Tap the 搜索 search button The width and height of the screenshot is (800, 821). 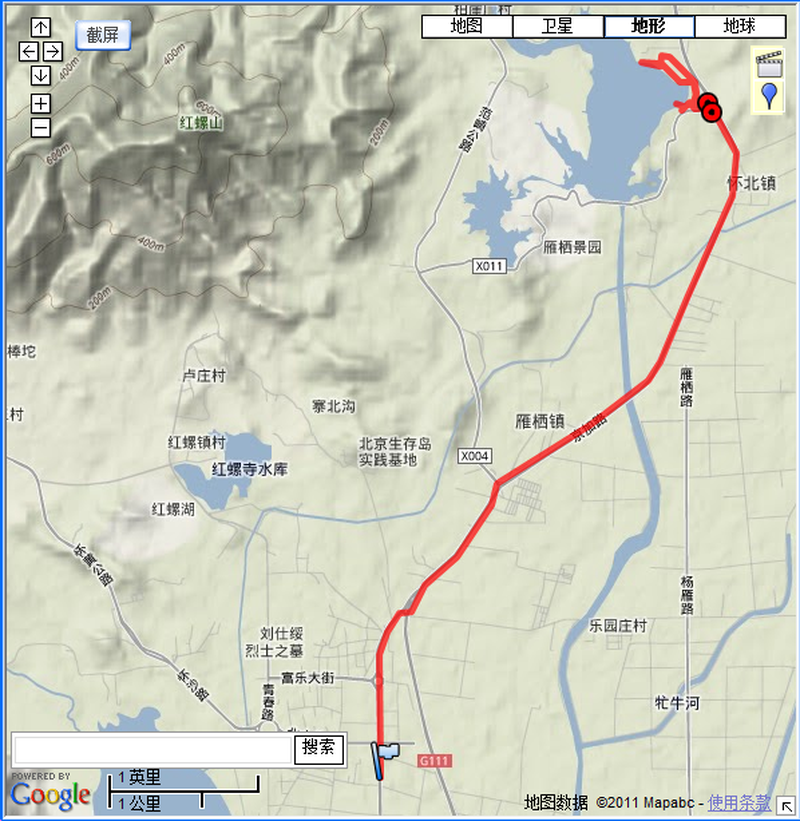click(x=319, y=748)
